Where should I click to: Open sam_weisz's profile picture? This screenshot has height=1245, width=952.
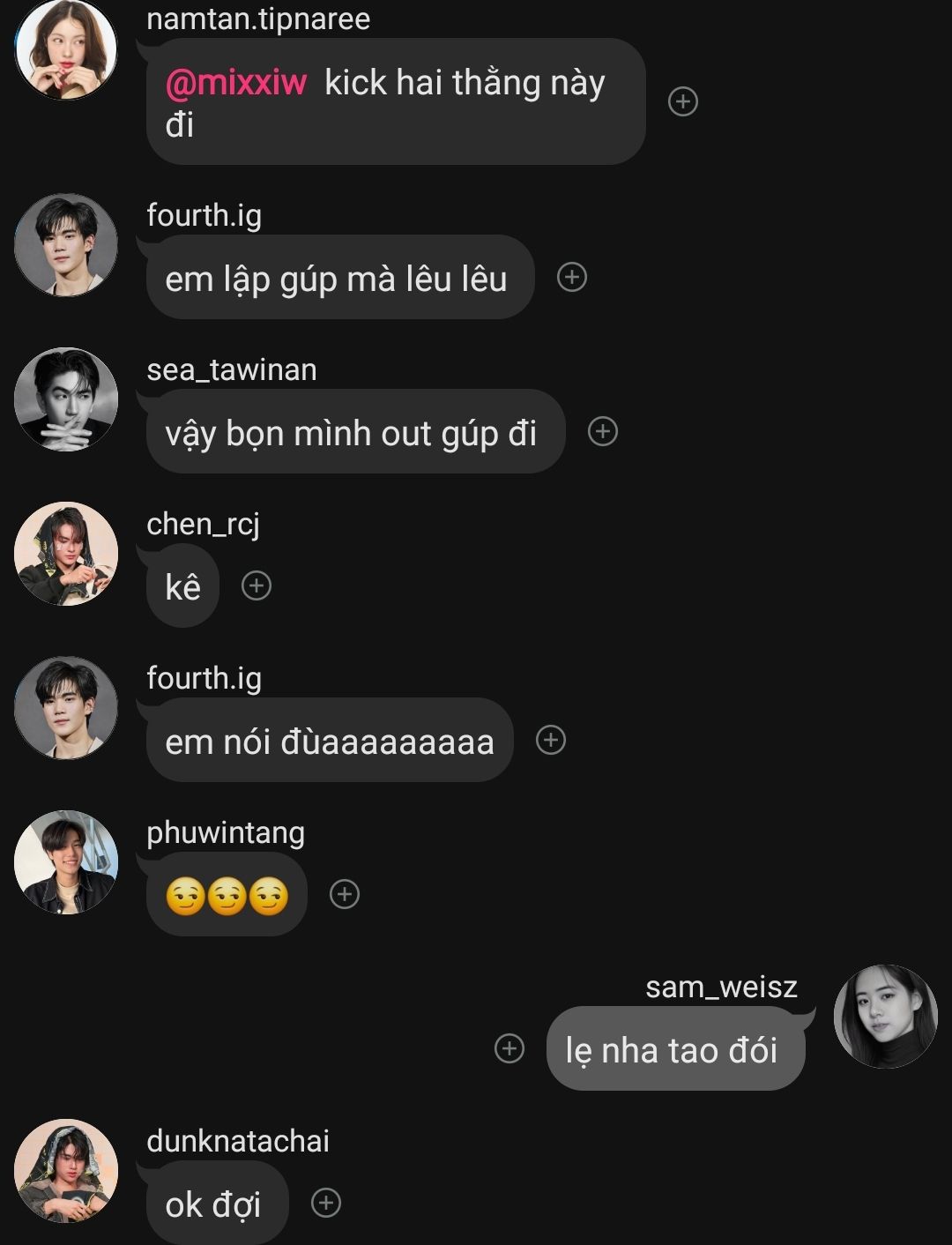(x=885, y=1017)
